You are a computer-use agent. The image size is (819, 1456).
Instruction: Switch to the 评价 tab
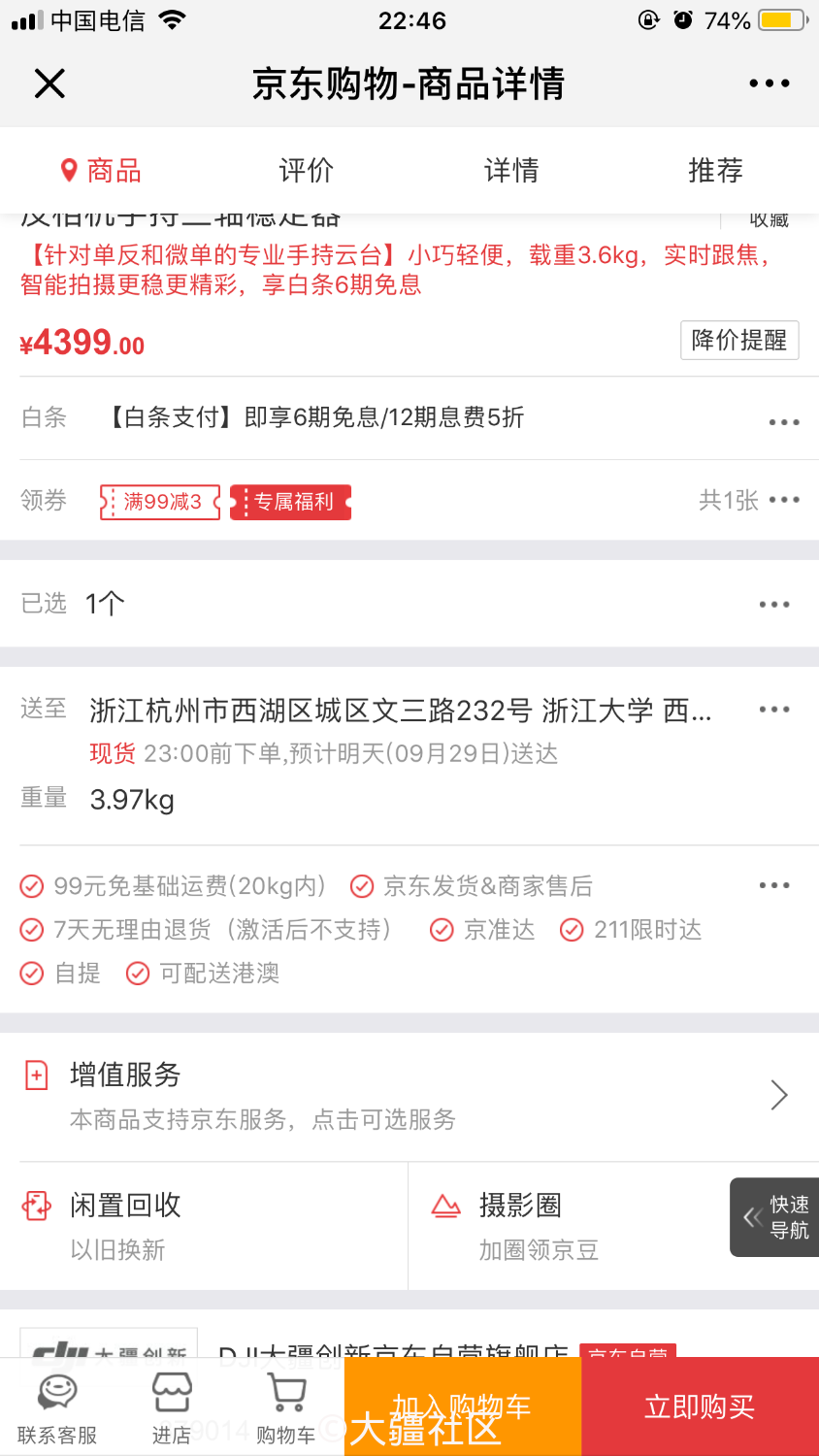tap(307, 171)
